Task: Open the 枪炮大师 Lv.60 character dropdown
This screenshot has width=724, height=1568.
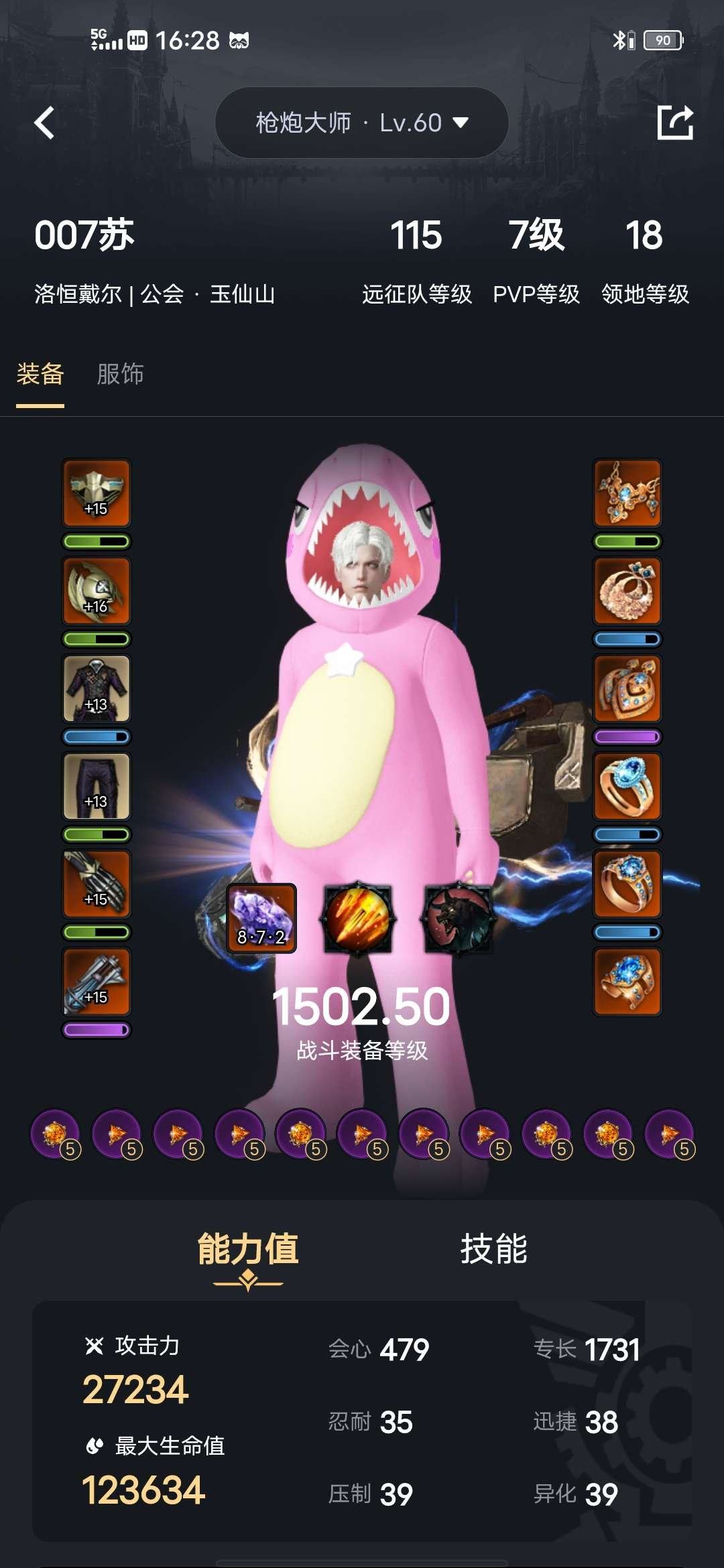Action: 361,123
